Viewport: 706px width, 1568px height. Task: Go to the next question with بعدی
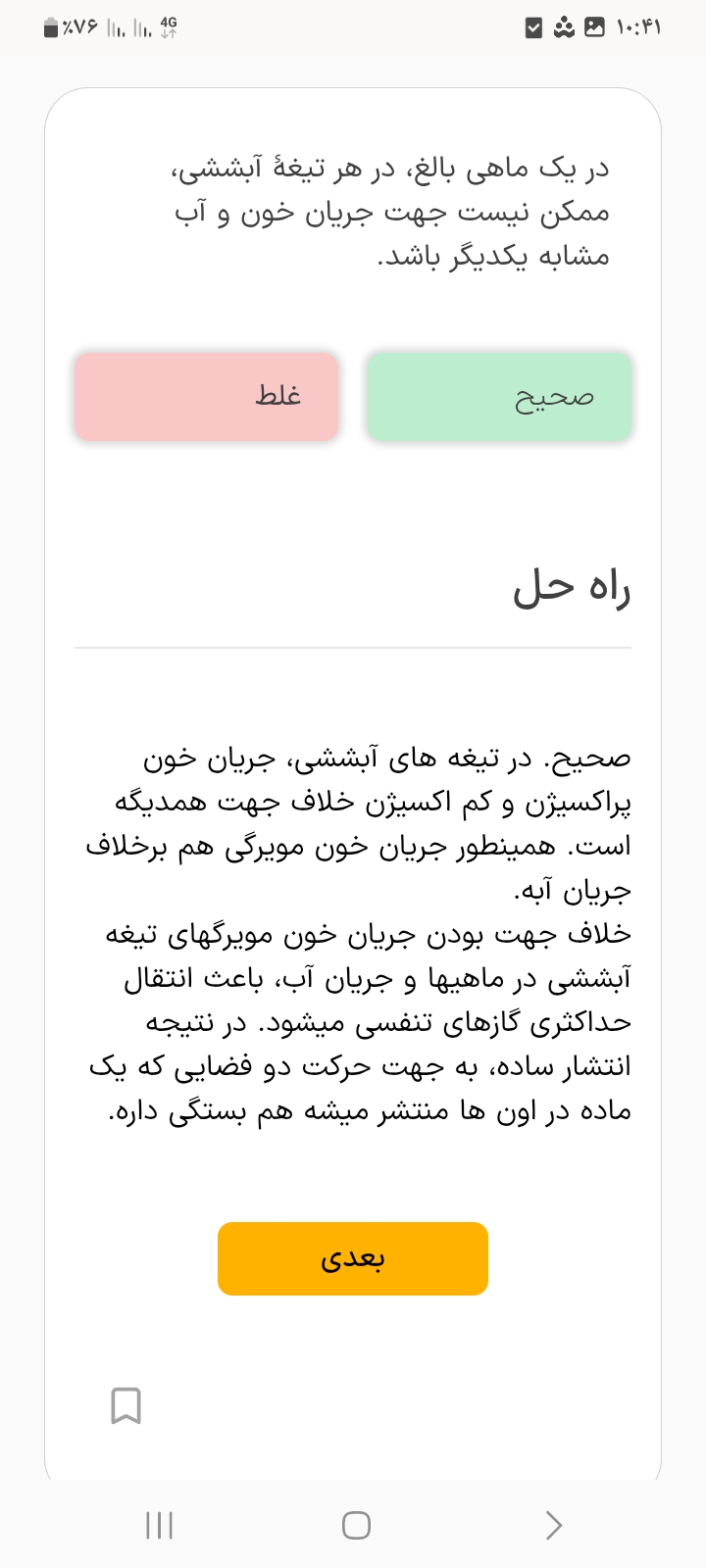[x=353, y=1258]
